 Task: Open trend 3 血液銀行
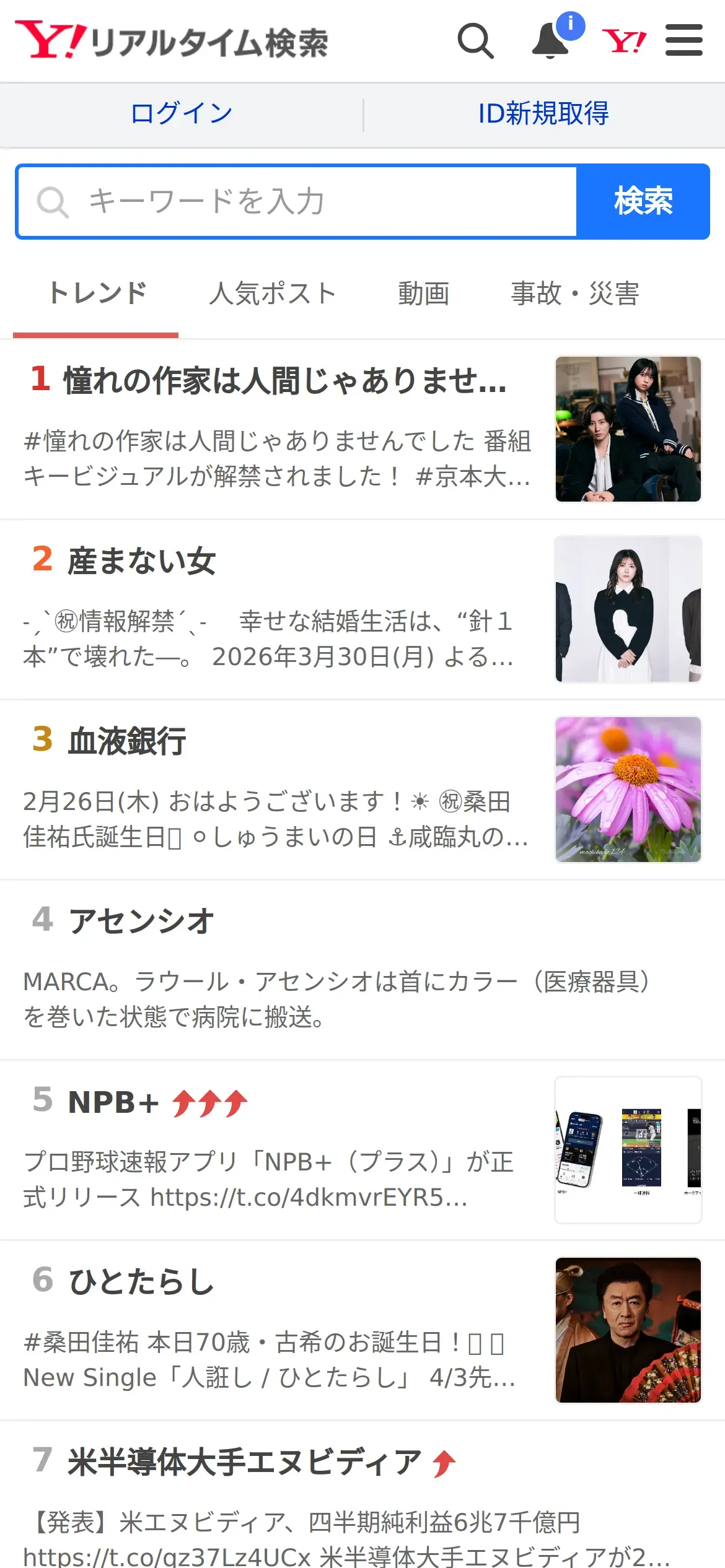click(x=127, y=741)
